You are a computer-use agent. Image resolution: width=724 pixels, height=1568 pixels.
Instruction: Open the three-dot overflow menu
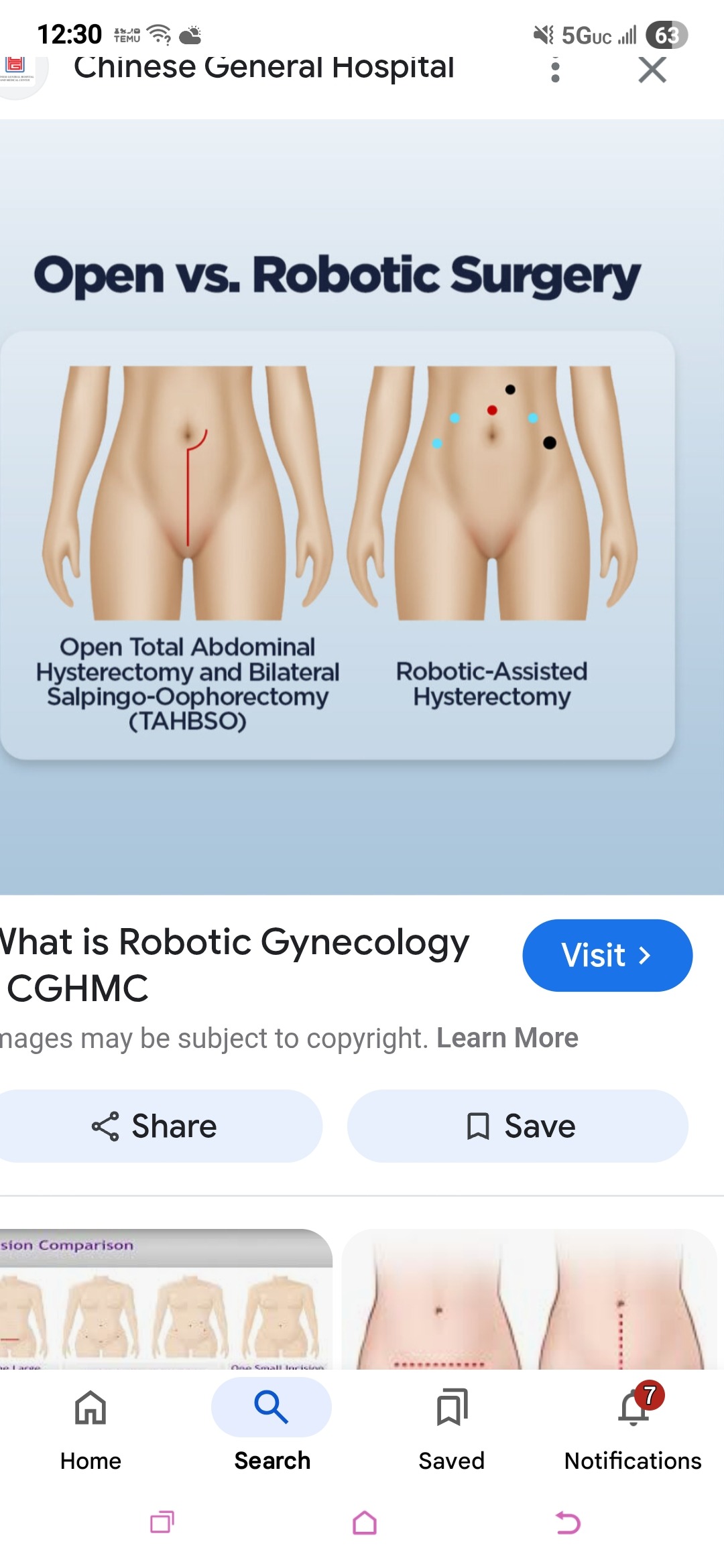pyautogui.click(x=555, y=70)
